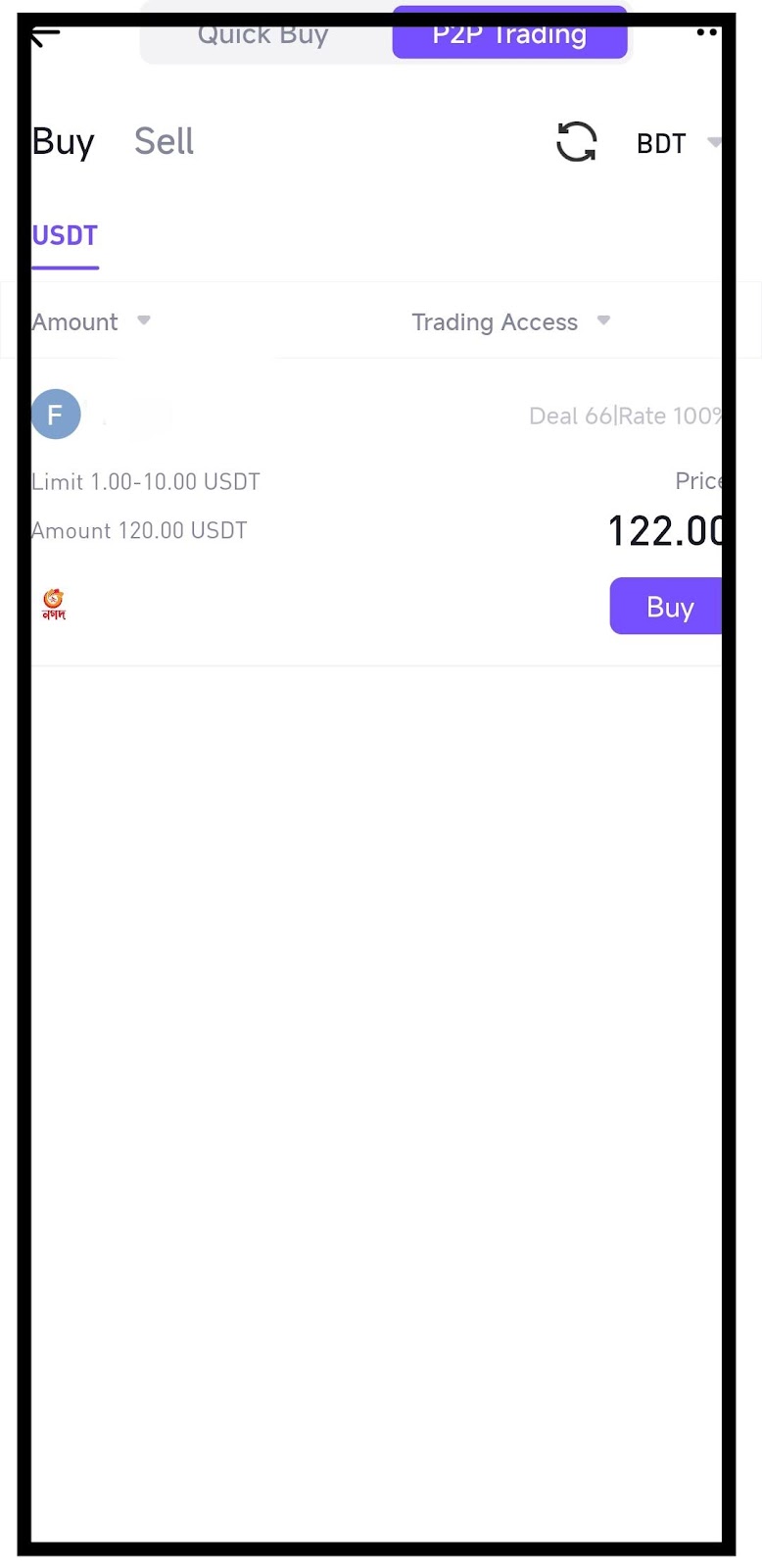762x1568 pixels.
Task: Open the BDT currency dropdown
Action: click(676, 144)
